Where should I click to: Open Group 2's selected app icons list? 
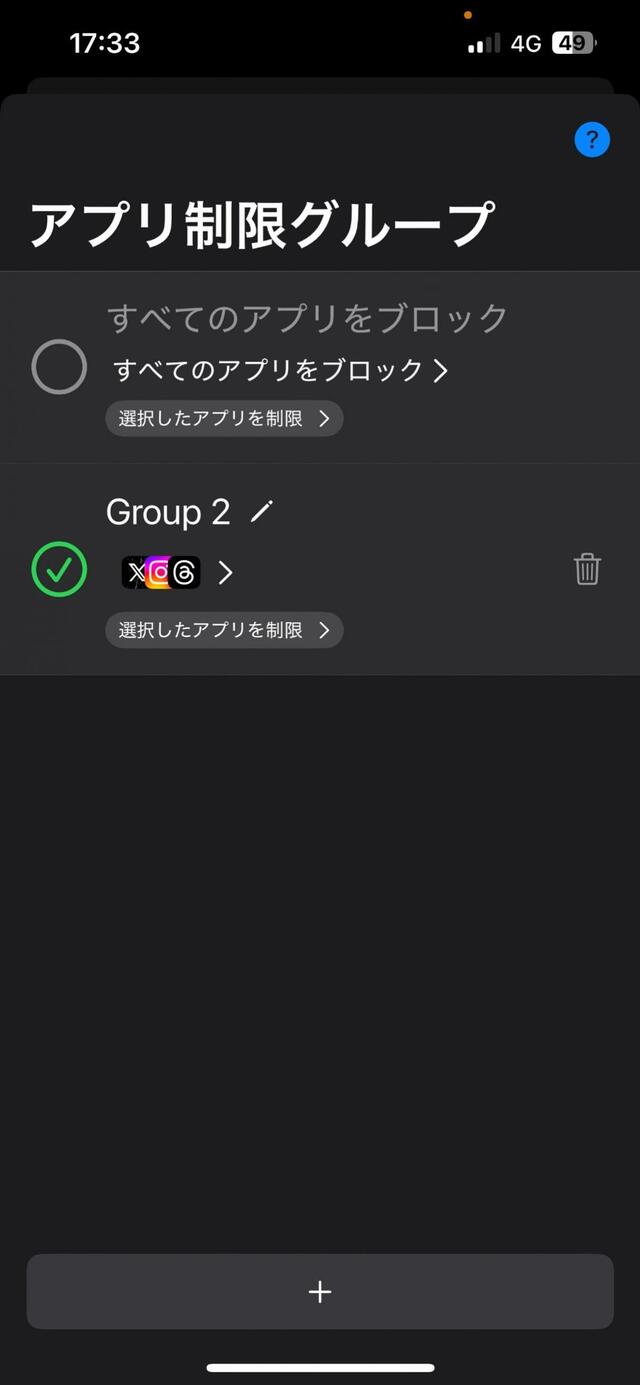(176, 572)
